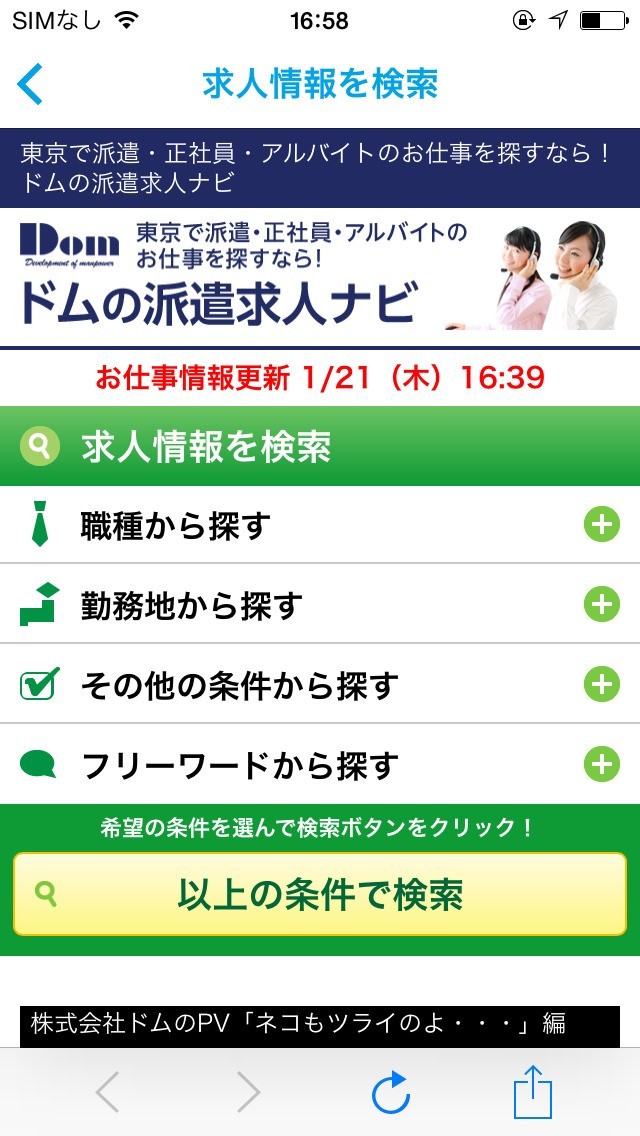Reload the page with the refresh icon
Screen dimensions: 640x1136
[x=391, y=1093]
